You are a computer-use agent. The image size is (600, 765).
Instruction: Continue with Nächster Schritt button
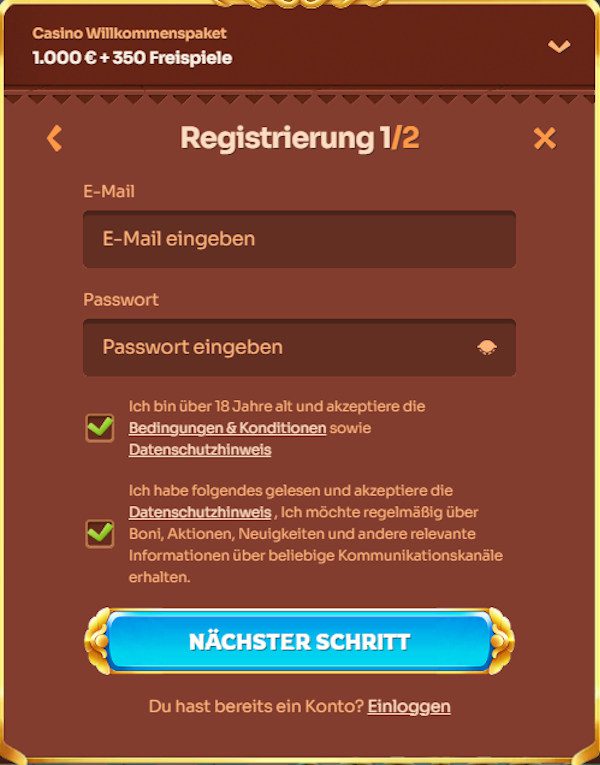point(299,641)
